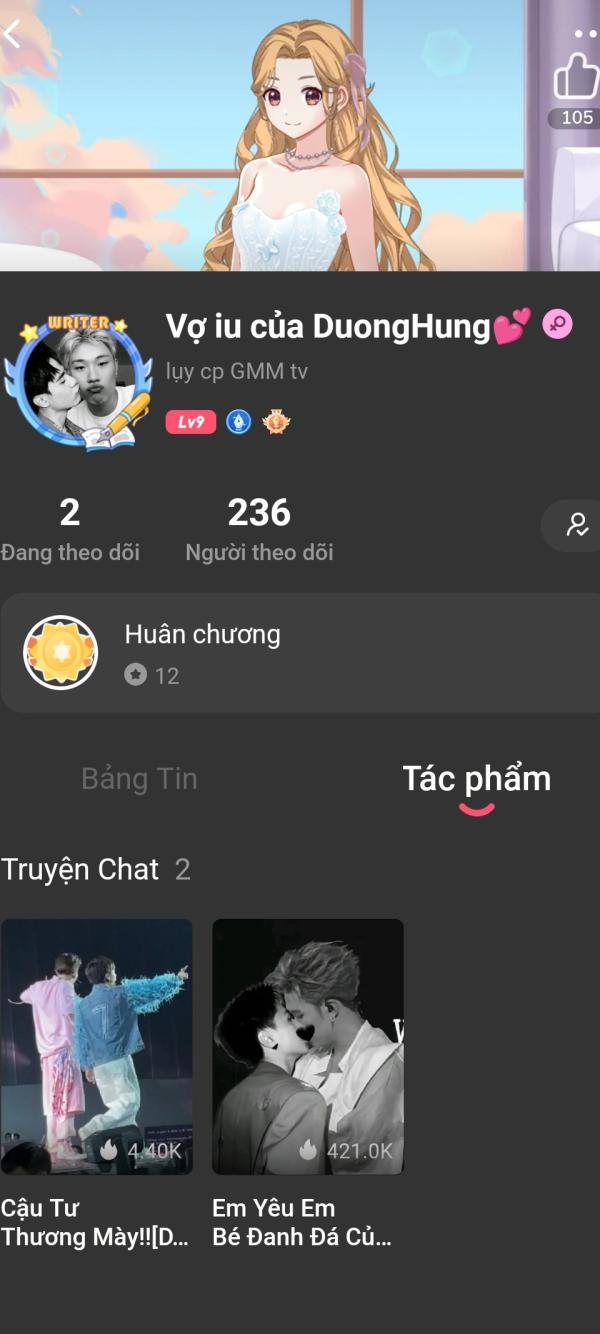This screenshot has width=600, height=1334.
Task: Go back using the top-left arrow
Action: tap(13, 34)
